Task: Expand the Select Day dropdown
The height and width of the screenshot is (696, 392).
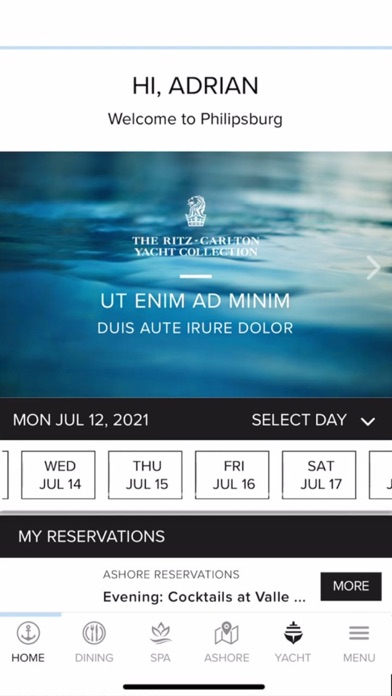Action: 314,420
